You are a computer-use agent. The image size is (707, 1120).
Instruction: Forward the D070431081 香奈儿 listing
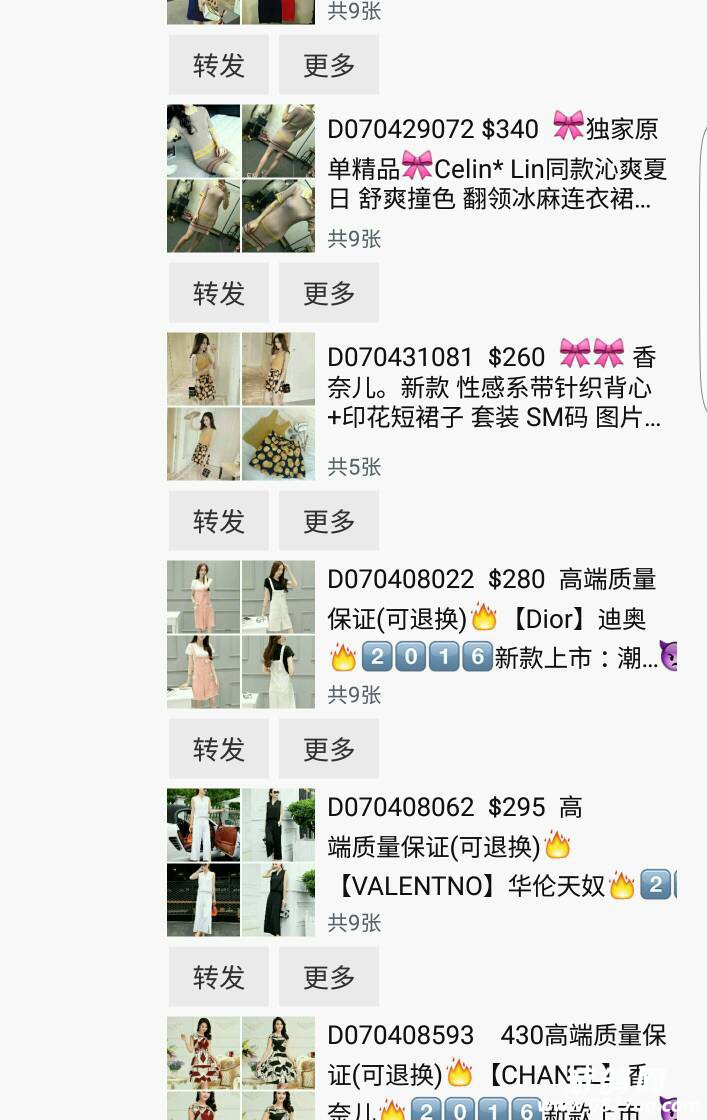pos(219,521)
